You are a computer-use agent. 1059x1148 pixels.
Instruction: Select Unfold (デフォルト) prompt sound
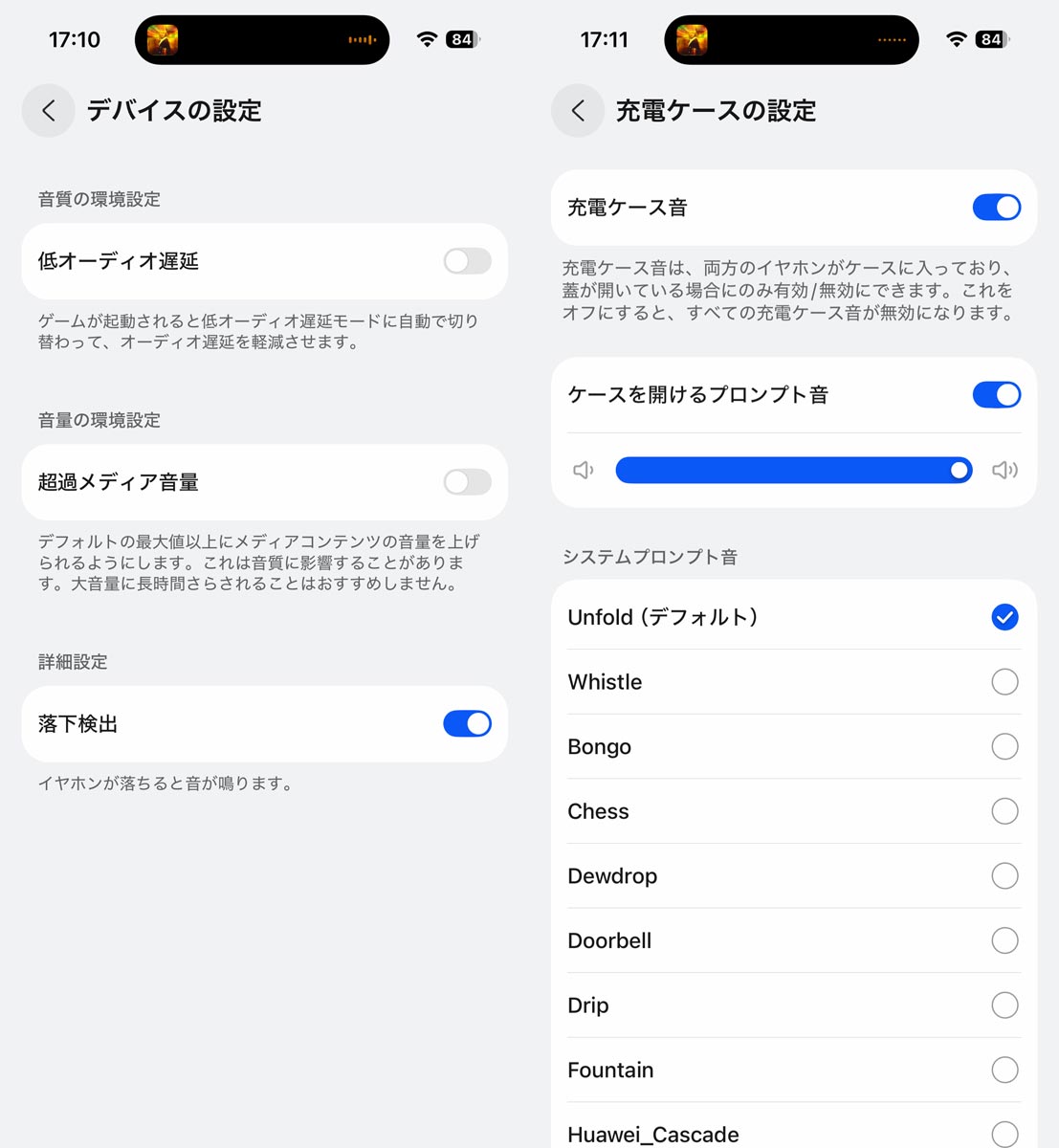1004,617
